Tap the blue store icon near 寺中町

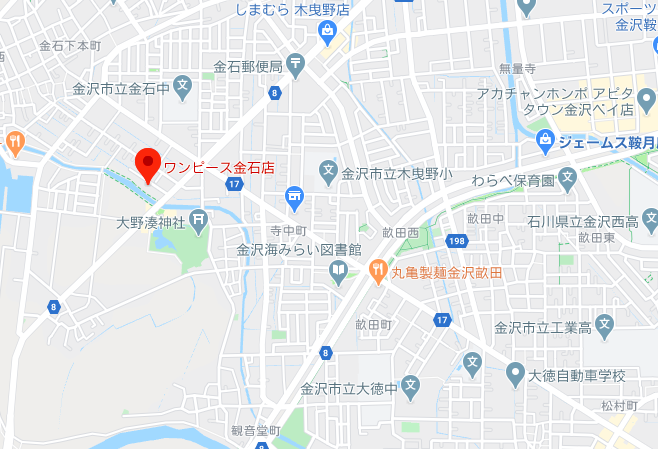293,197
